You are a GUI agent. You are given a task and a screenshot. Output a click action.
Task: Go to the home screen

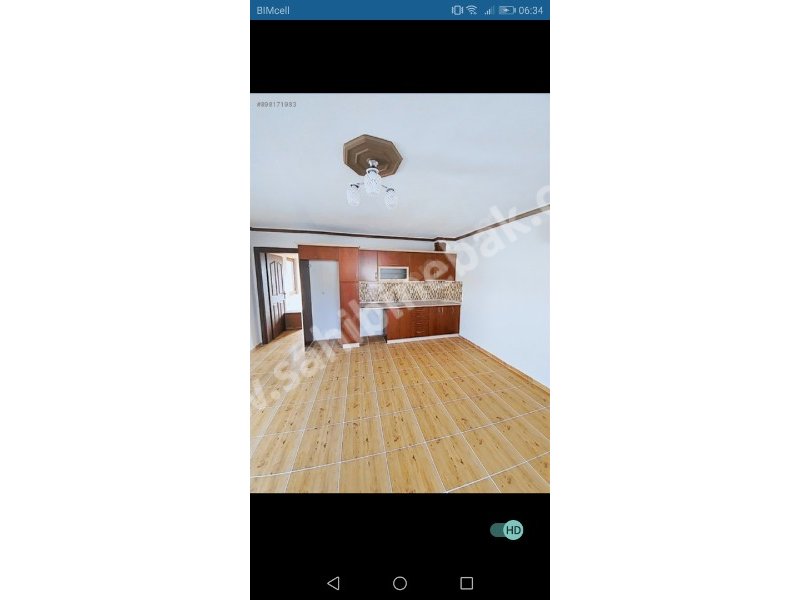(400, 583)
